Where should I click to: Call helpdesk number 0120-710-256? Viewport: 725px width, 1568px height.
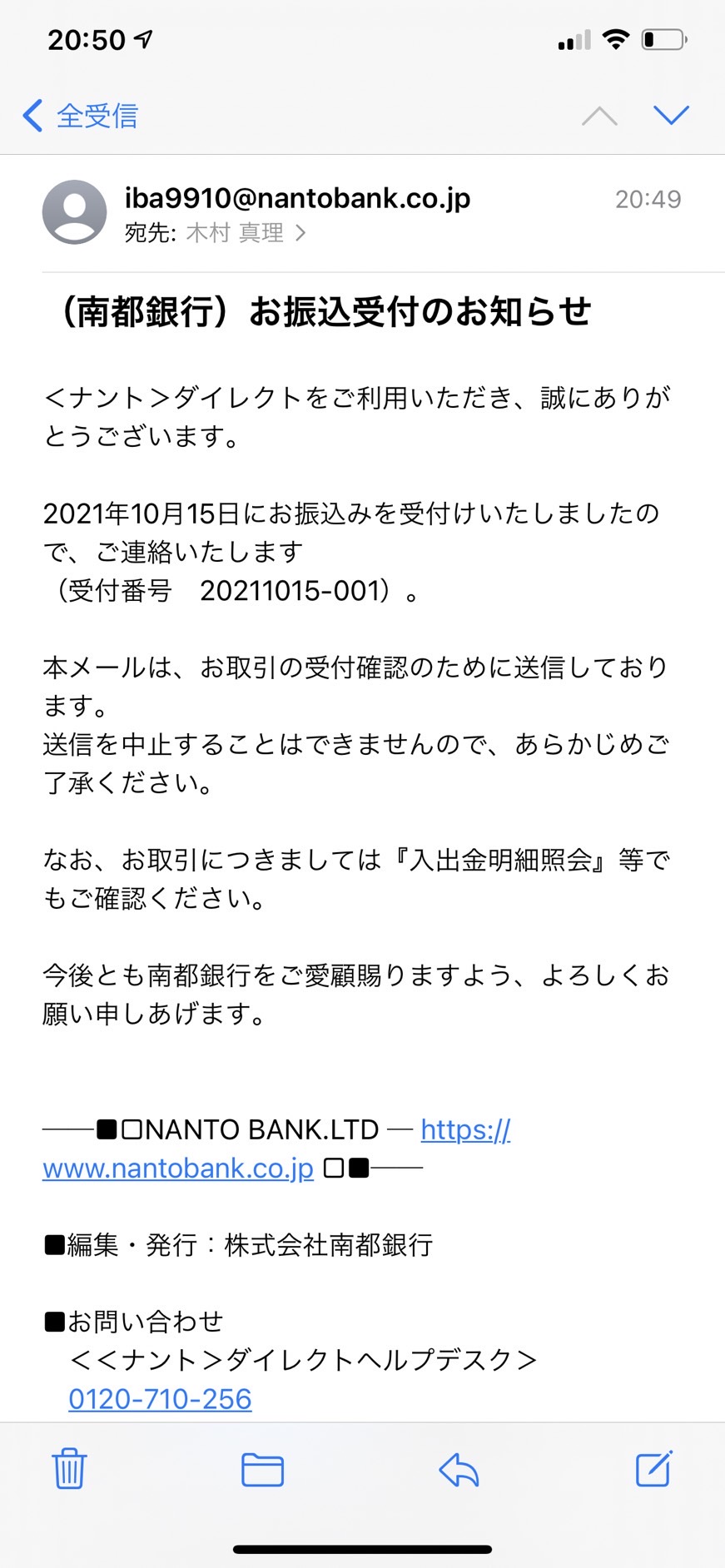point(160,1399)
